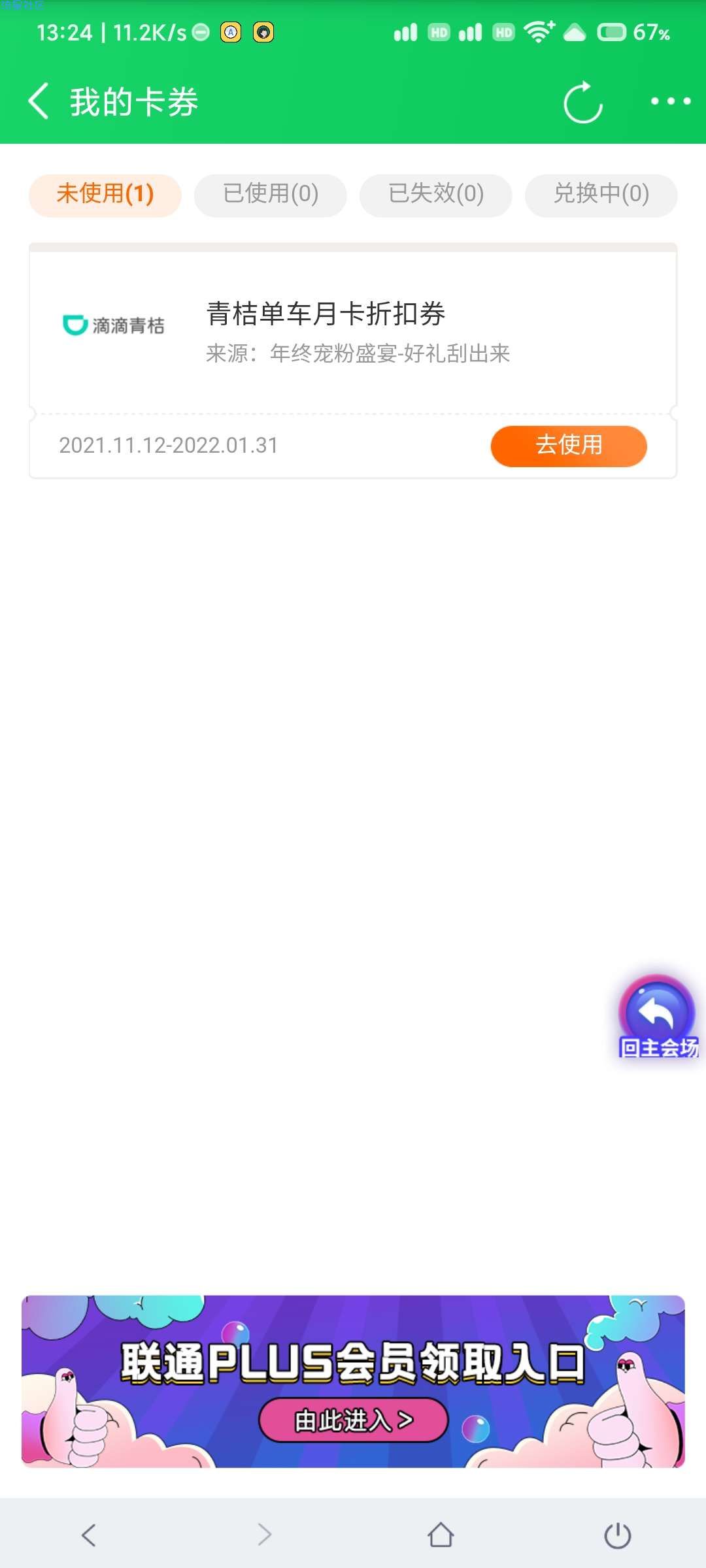The height and width of the screenshot is (1568, 706).
Task: Return to main venue via 回主会场
Action: click(x=658, y=1017)
